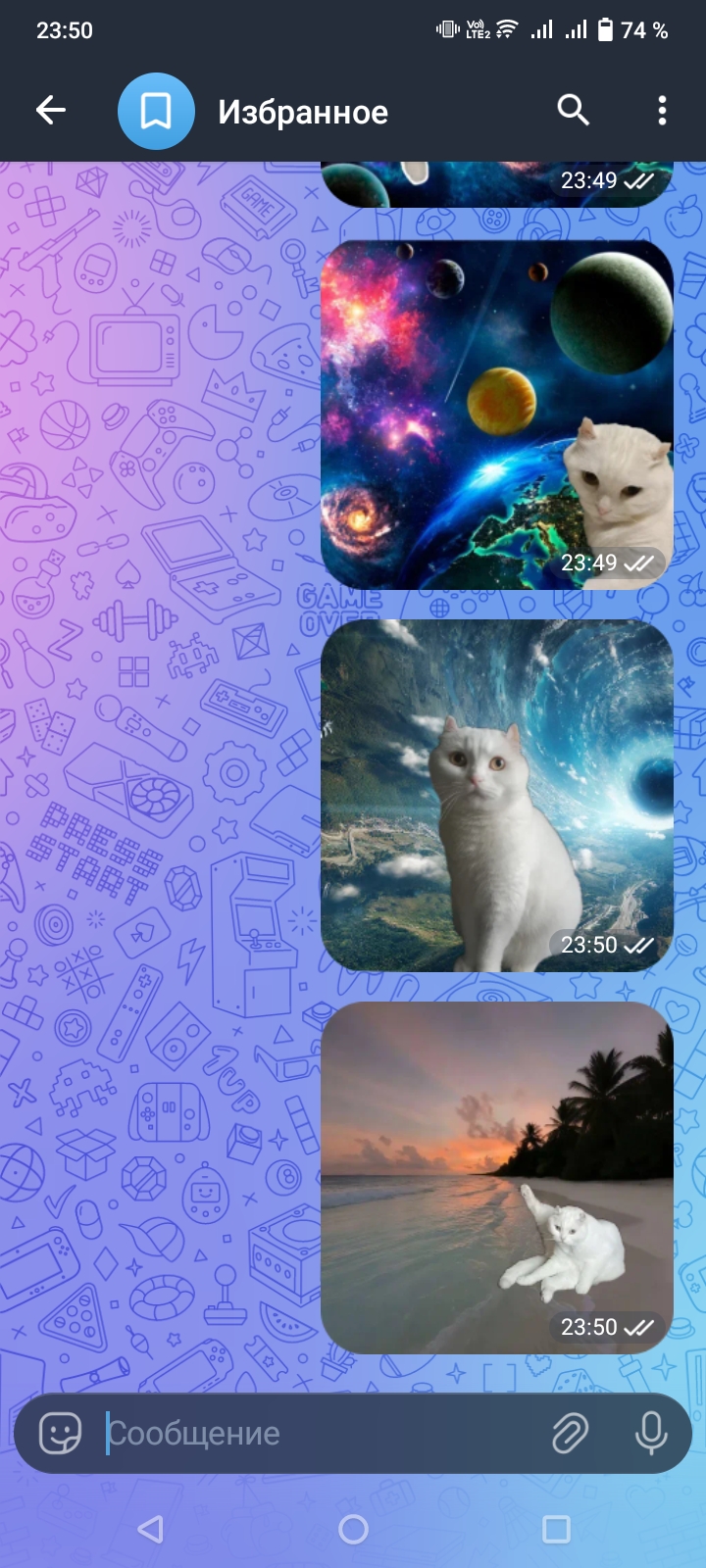Tap the voice message microphone

click(x=650, y=1434)
